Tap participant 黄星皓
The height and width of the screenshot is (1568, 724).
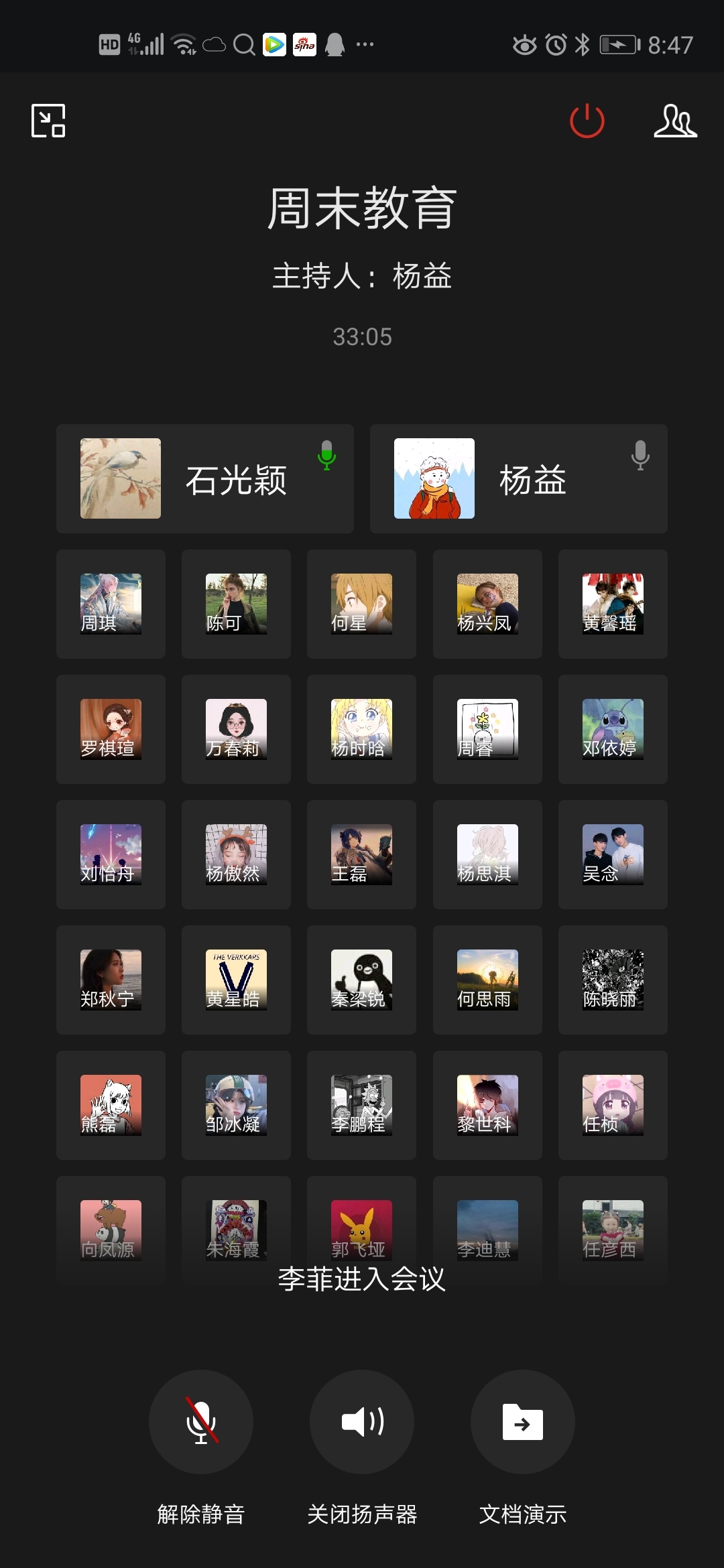point(236,980)
